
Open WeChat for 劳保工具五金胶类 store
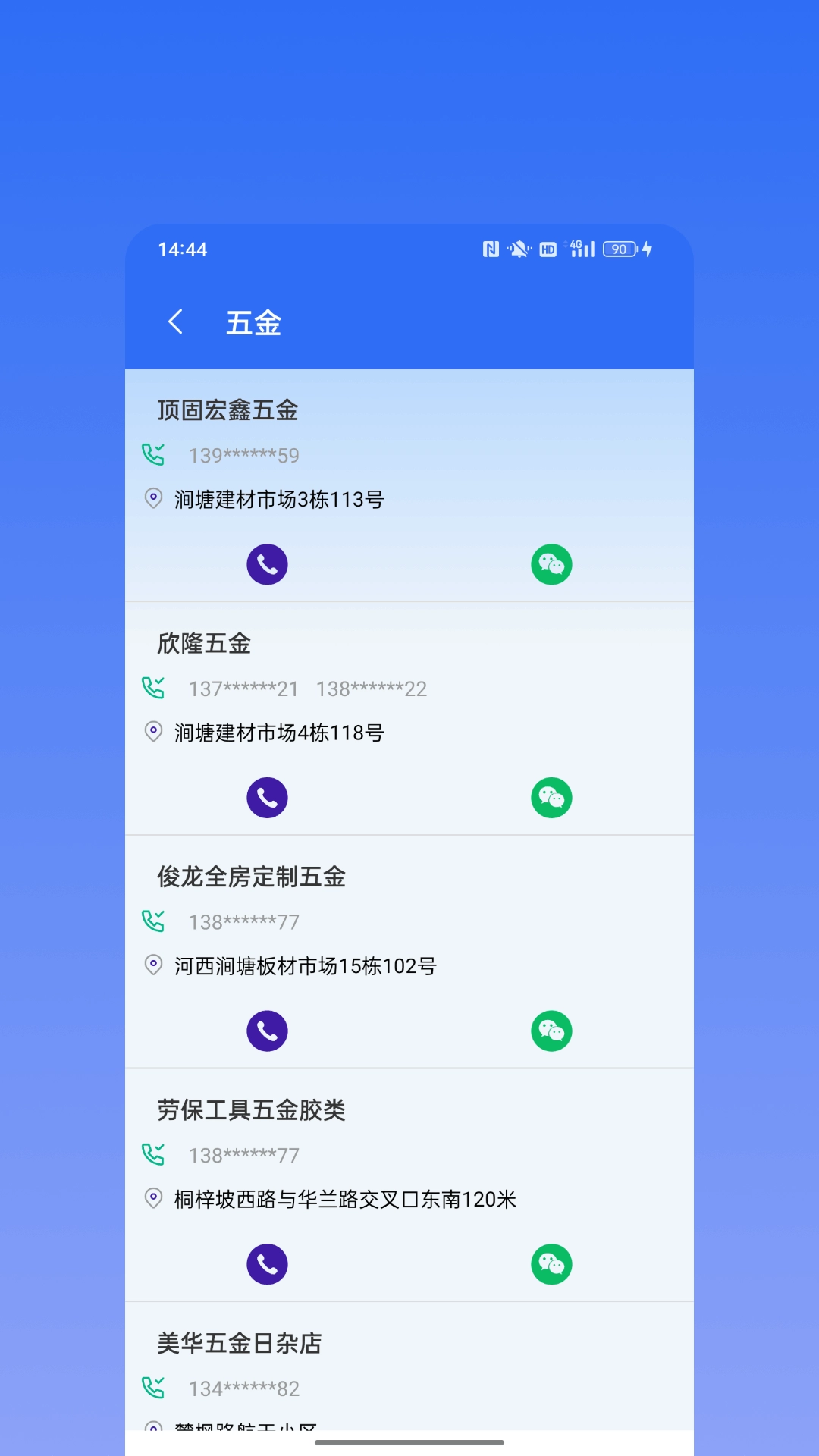click(x=551, y=1263)
